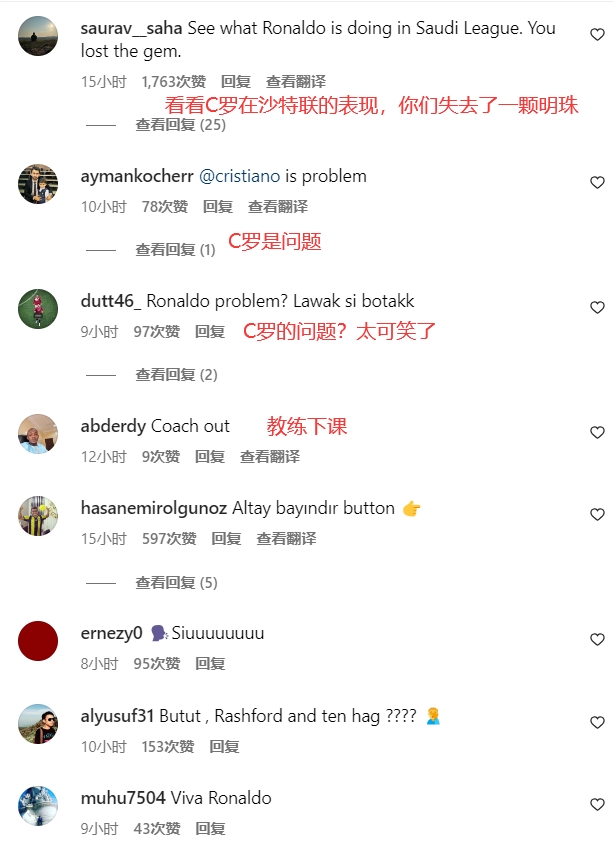Reply to alyusuf31's comment

224,747
